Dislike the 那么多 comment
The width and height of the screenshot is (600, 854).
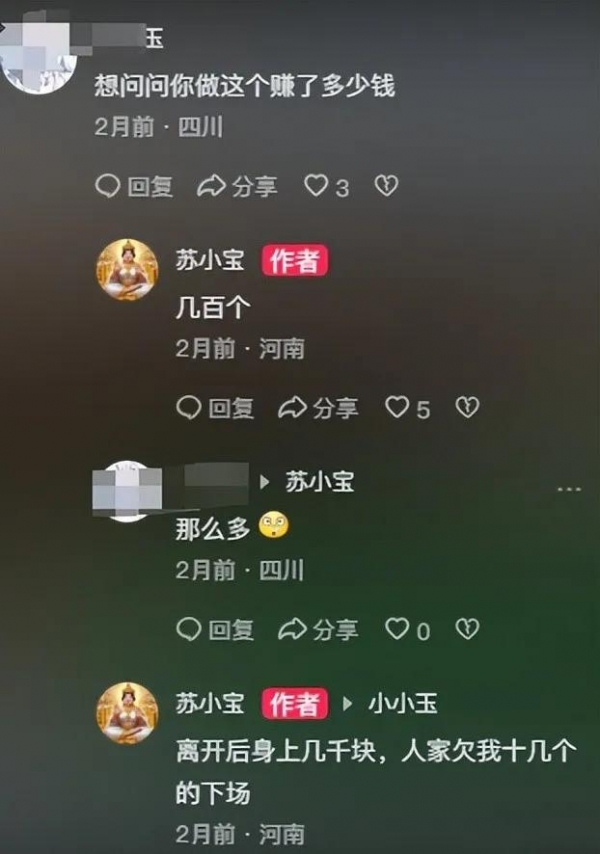[x=467, y=630]
